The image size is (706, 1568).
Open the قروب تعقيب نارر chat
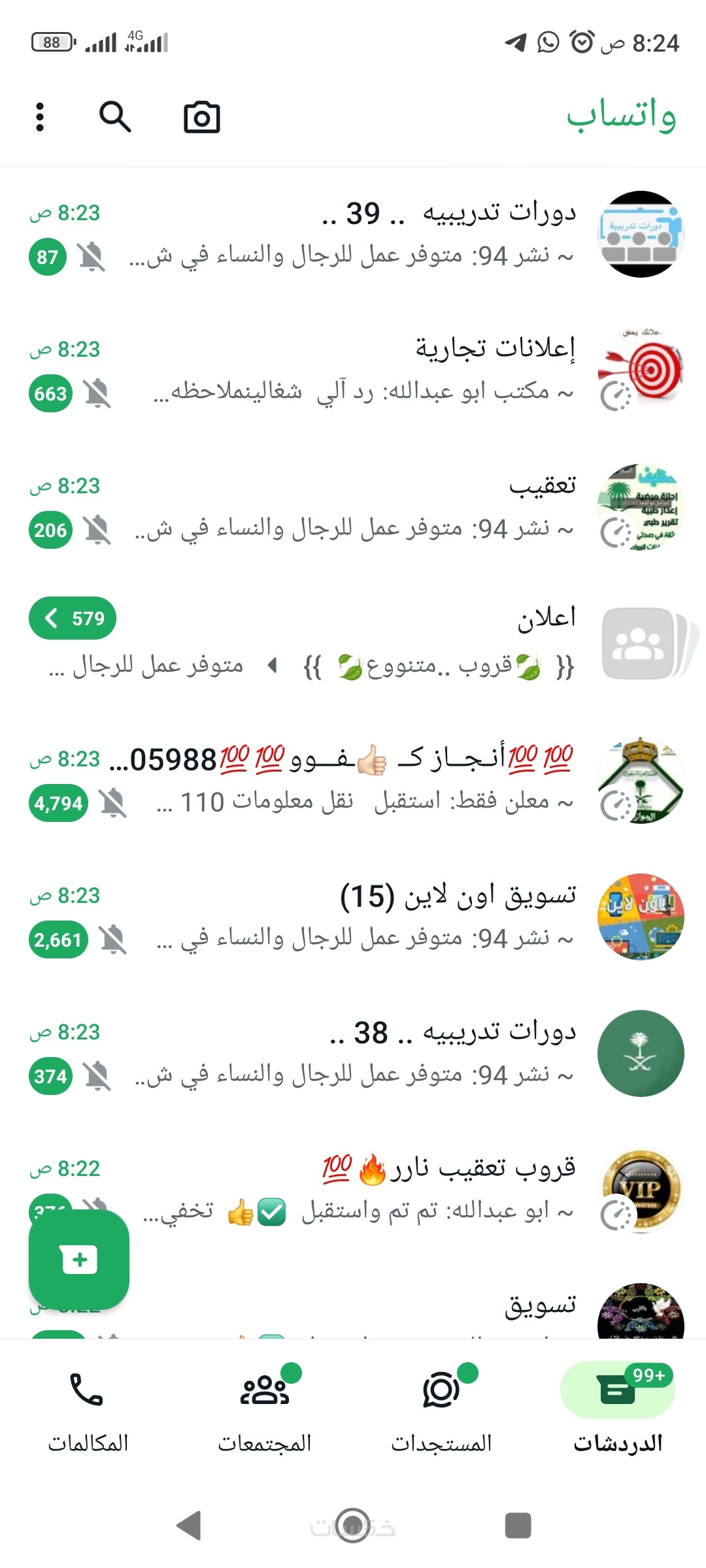tap(392, 1190)
